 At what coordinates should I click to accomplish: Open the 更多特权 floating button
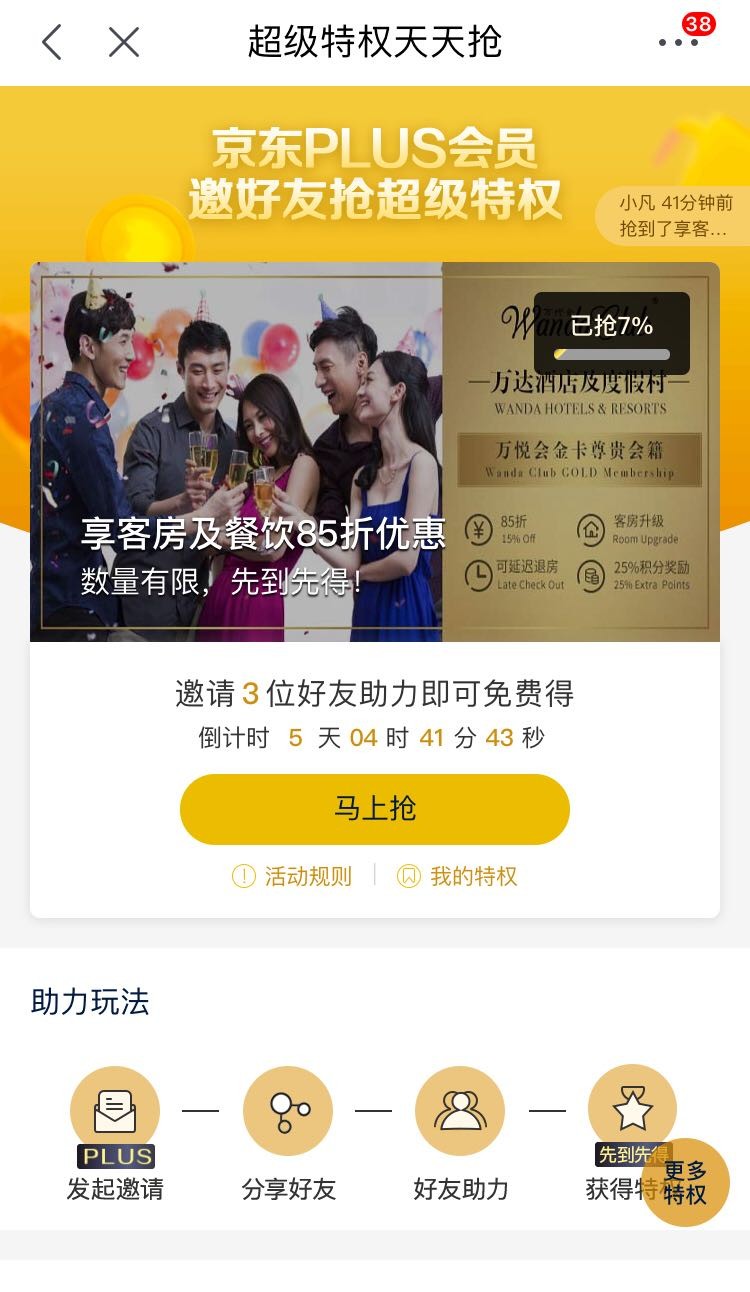pyautogui.click(x=685, y=1182)
